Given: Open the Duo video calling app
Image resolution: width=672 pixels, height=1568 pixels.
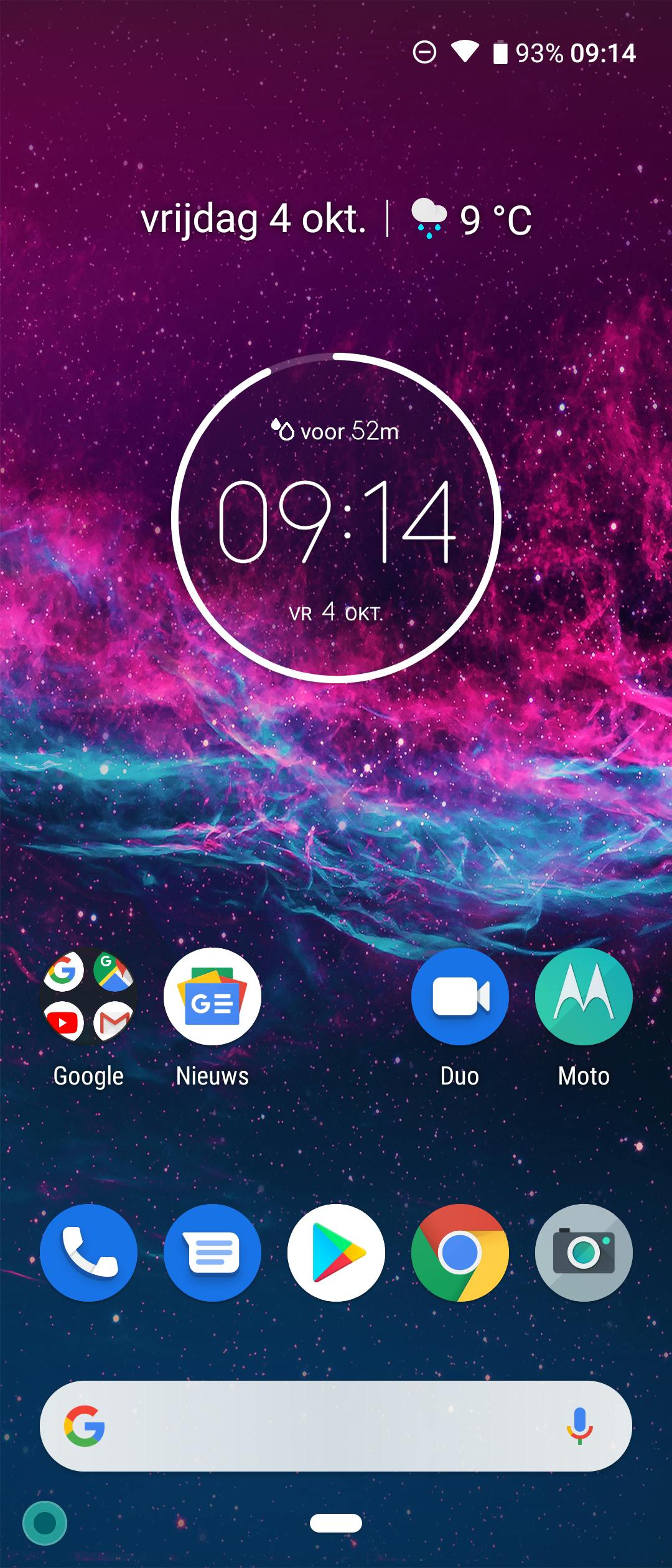Looking at the screenshot, I should [460, 997].
